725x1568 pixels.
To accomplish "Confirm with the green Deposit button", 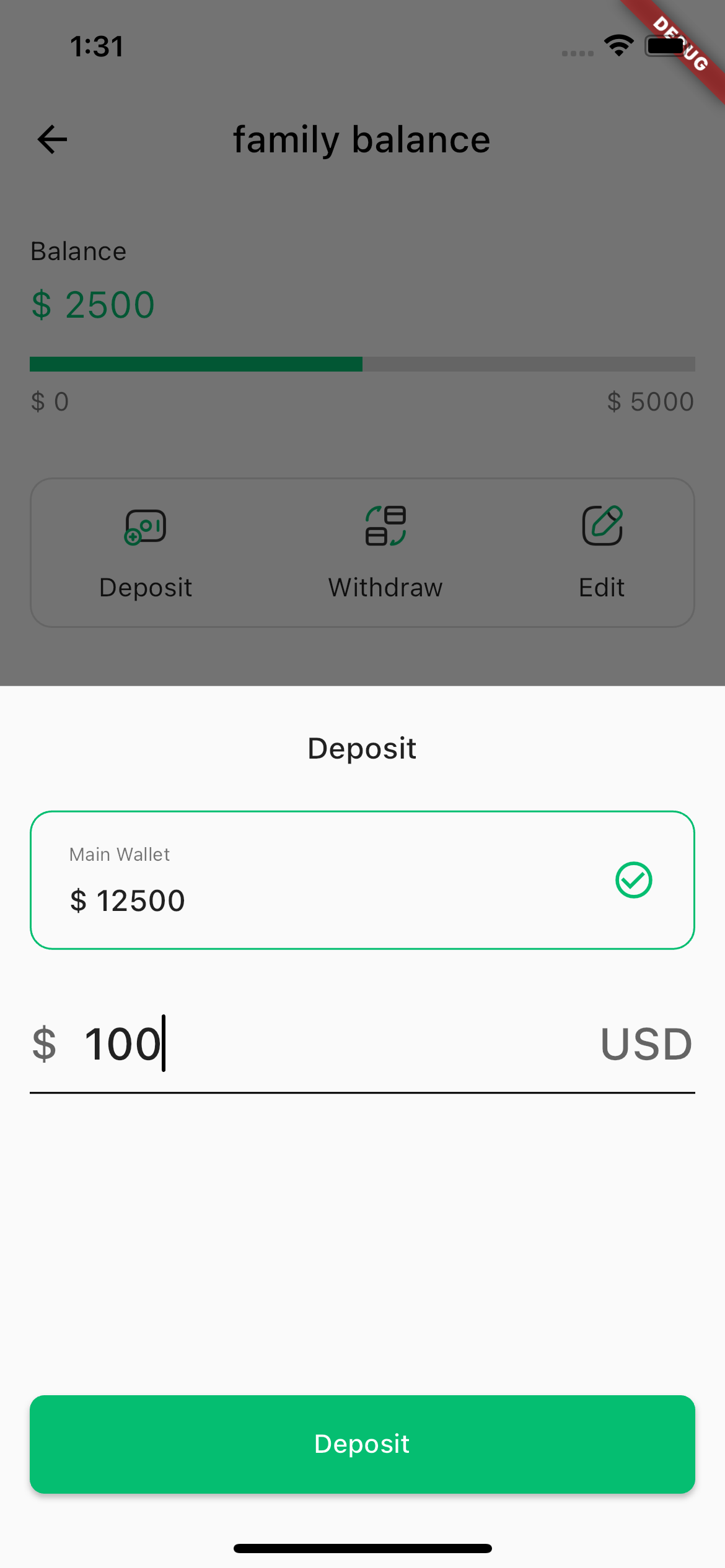I will point(362,1444).
